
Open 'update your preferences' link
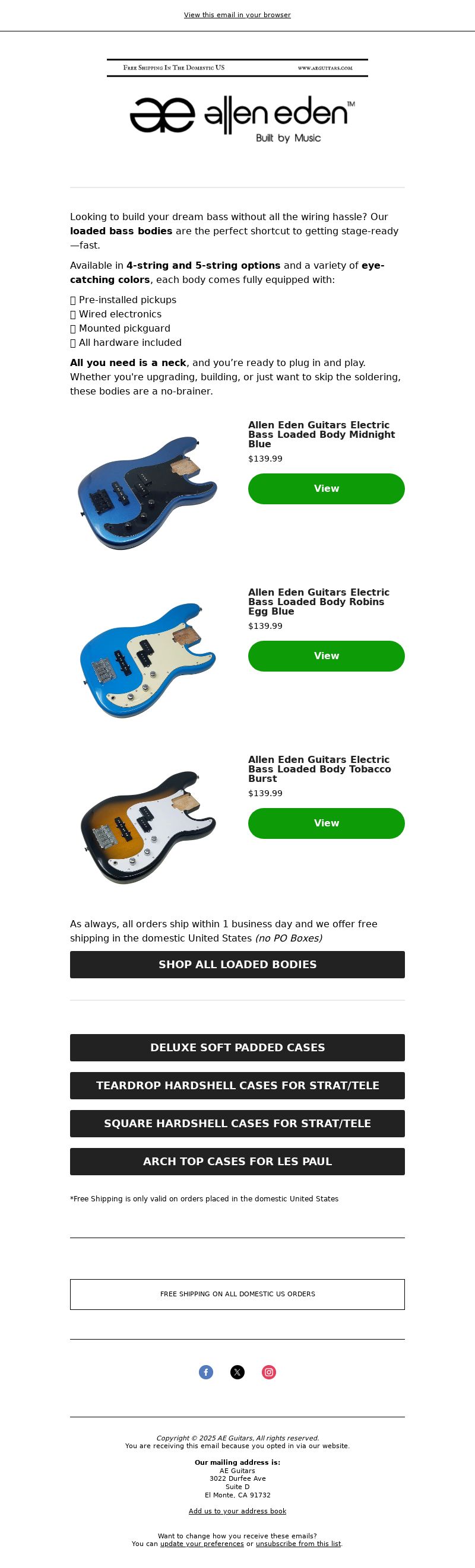pyautogui.click(x=201, y=1544)
